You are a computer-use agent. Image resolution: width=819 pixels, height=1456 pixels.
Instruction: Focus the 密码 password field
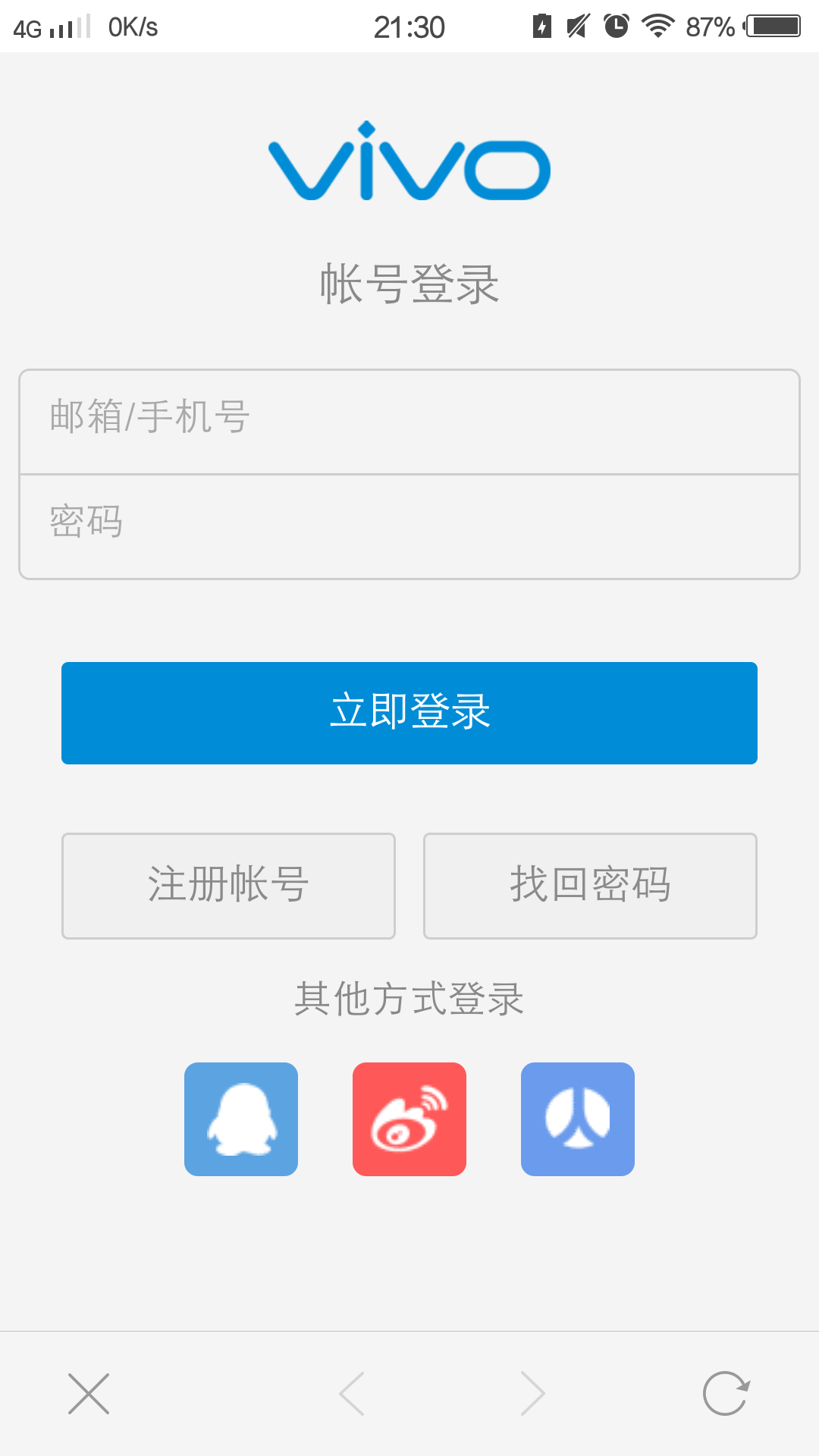click(x=409, y=527)
